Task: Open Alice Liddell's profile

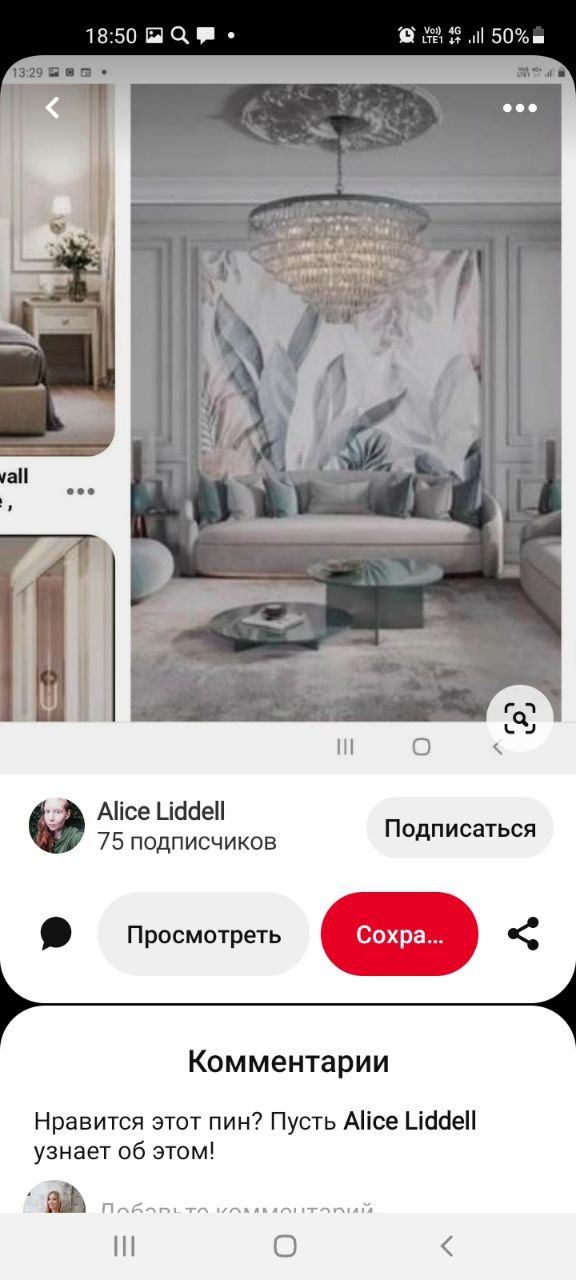Action: 161,811
